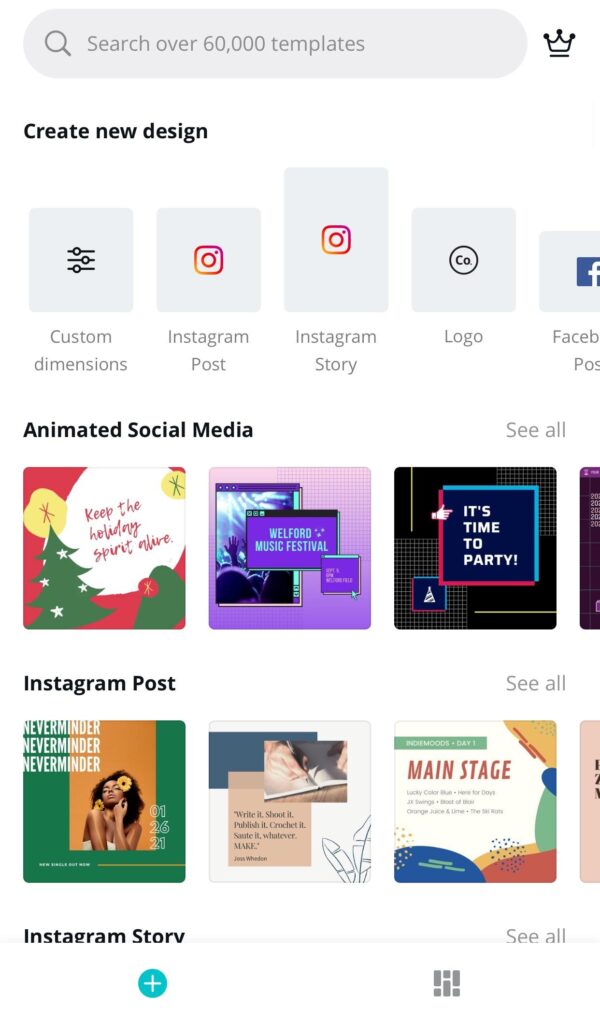Open the Neverminder green template
This screenshot has width=600, height=1024.
pos(104,801)
